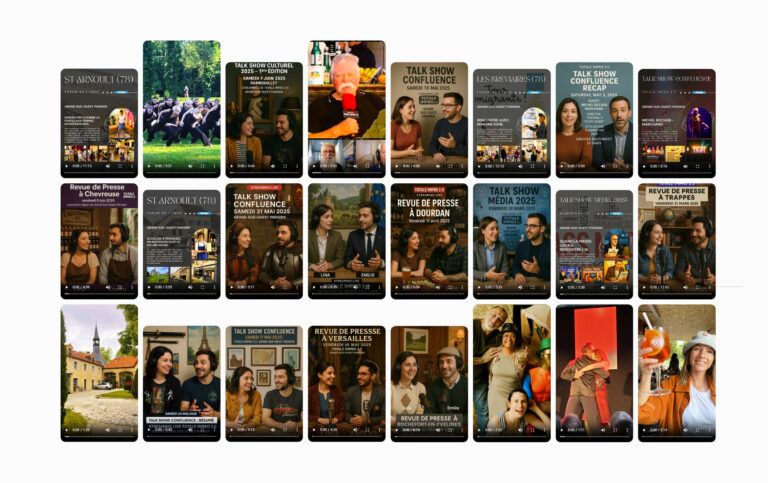768x483 pixels.
Task: Play the Talk Show Confluence Résumé video
Action: pyautogui.click(x=149, y=430)
